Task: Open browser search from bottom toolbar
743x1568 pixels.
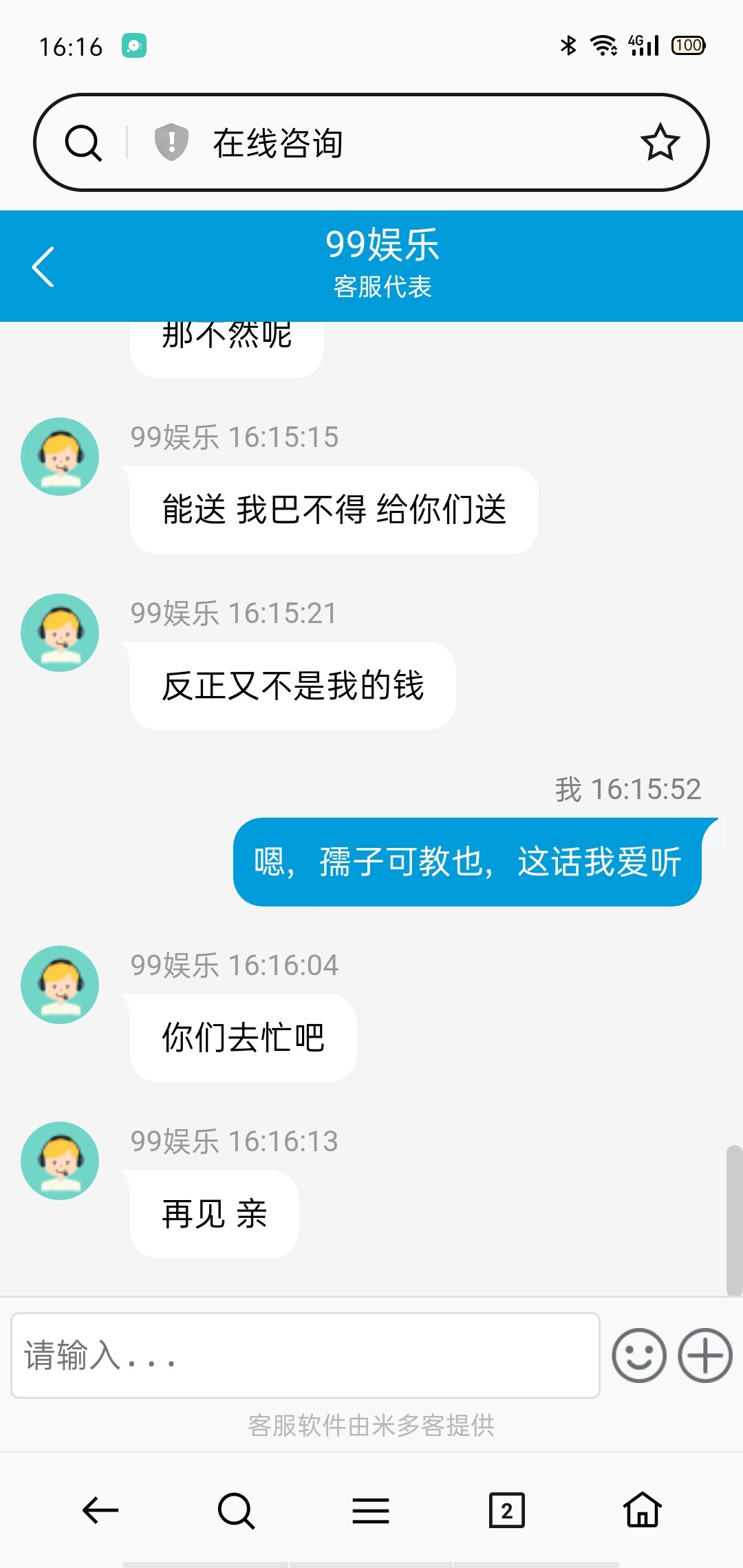Action: coord(236,1510)
